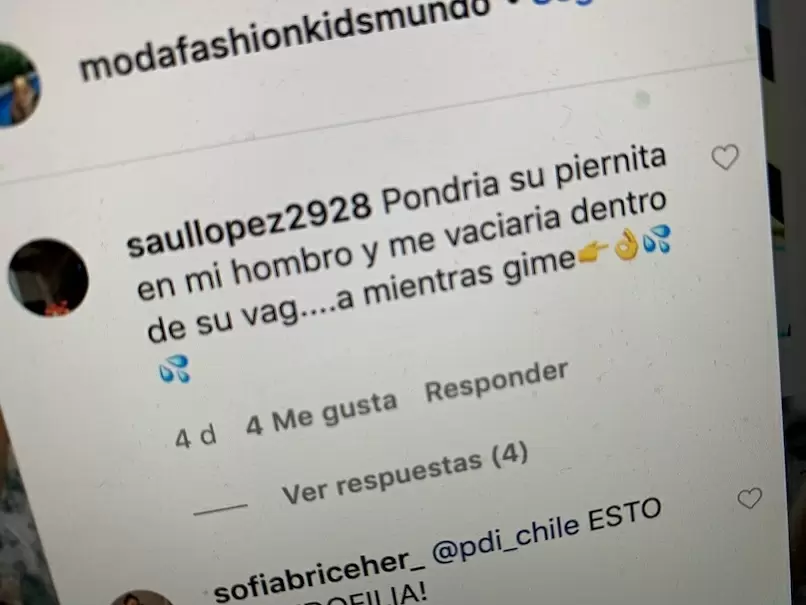This screenshot has height=605, width=806.
Task: Tap Responder under saullopez2928's comment
Action: point(496,383)
